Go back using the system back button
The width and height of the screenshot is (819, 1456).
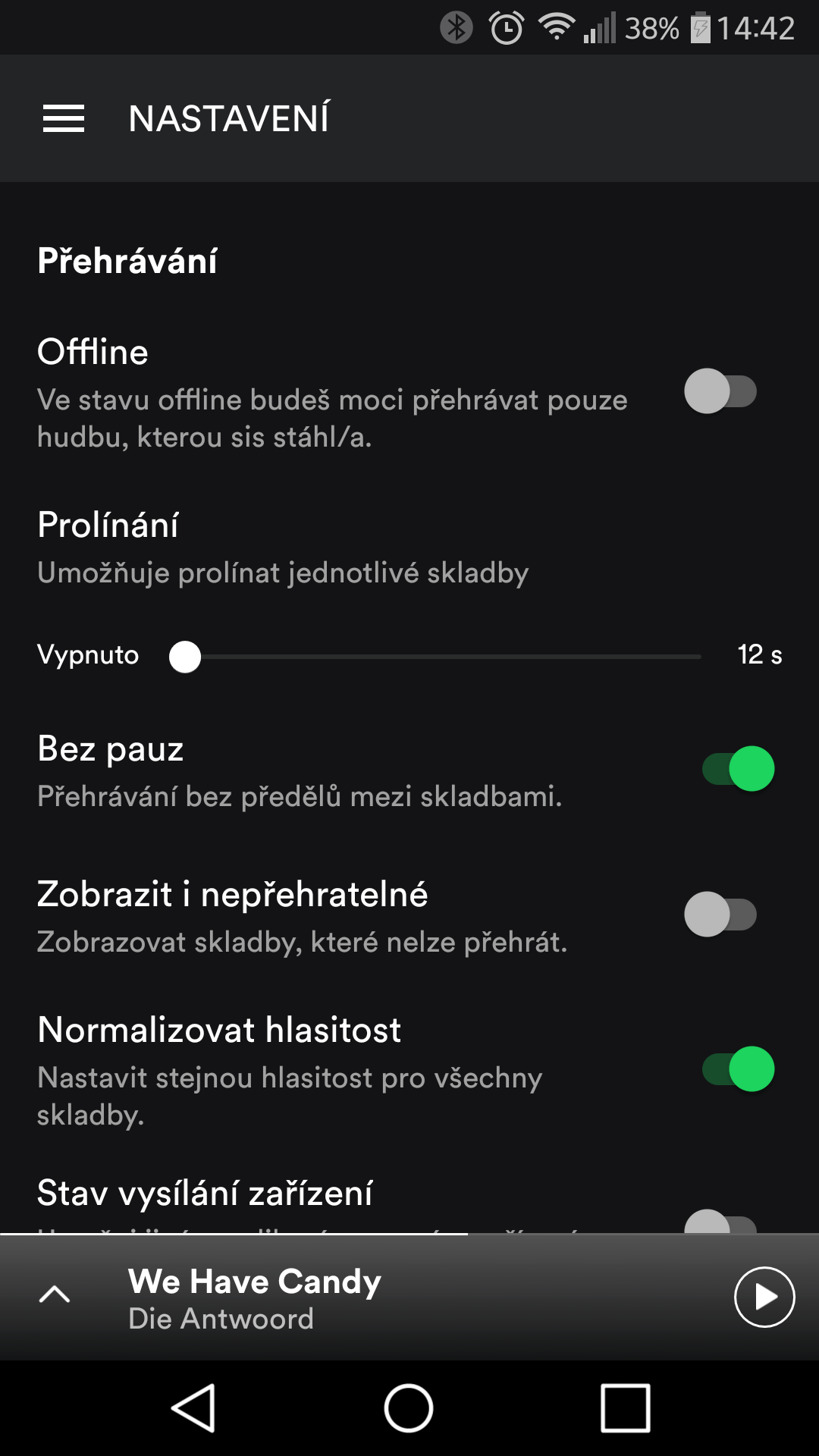(x=193, y=1408)
